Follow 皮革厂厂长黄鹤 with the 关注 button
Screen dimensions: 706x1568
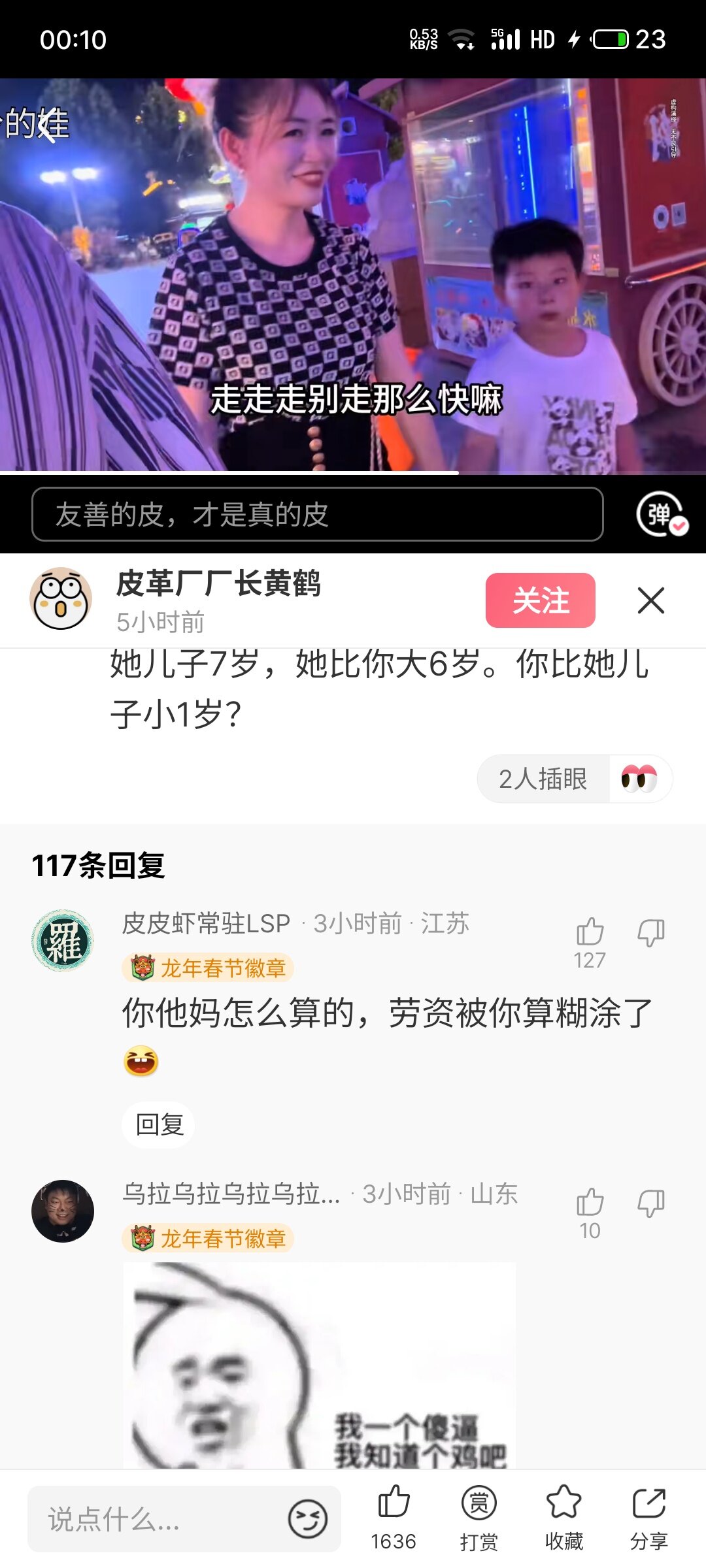point(540,600)
